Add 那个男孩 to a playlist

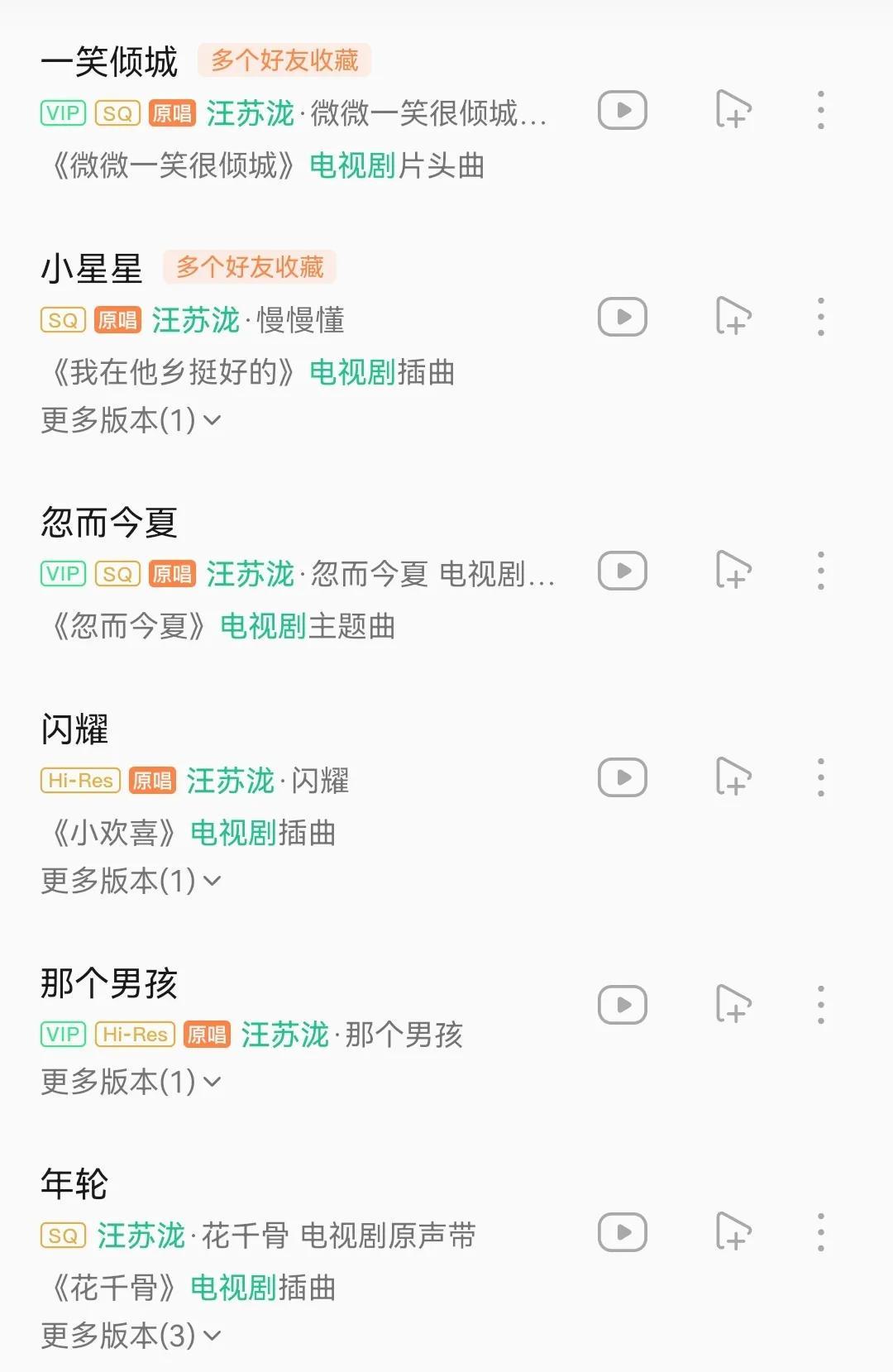pos(733,1005)
